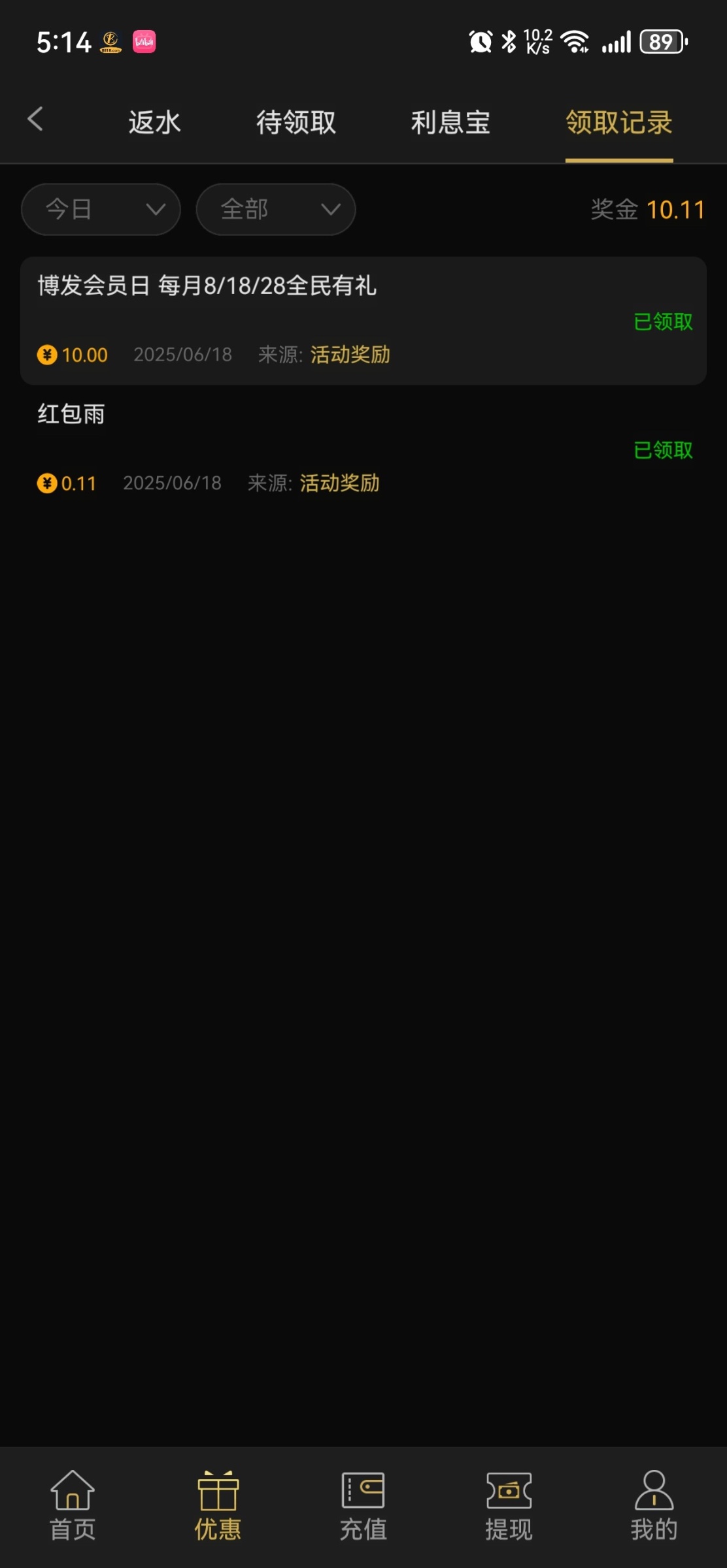The width and height of the screenshot is (727, 1568).
Task: Switch to the 待领取 tab
Action: click(296, 122)
